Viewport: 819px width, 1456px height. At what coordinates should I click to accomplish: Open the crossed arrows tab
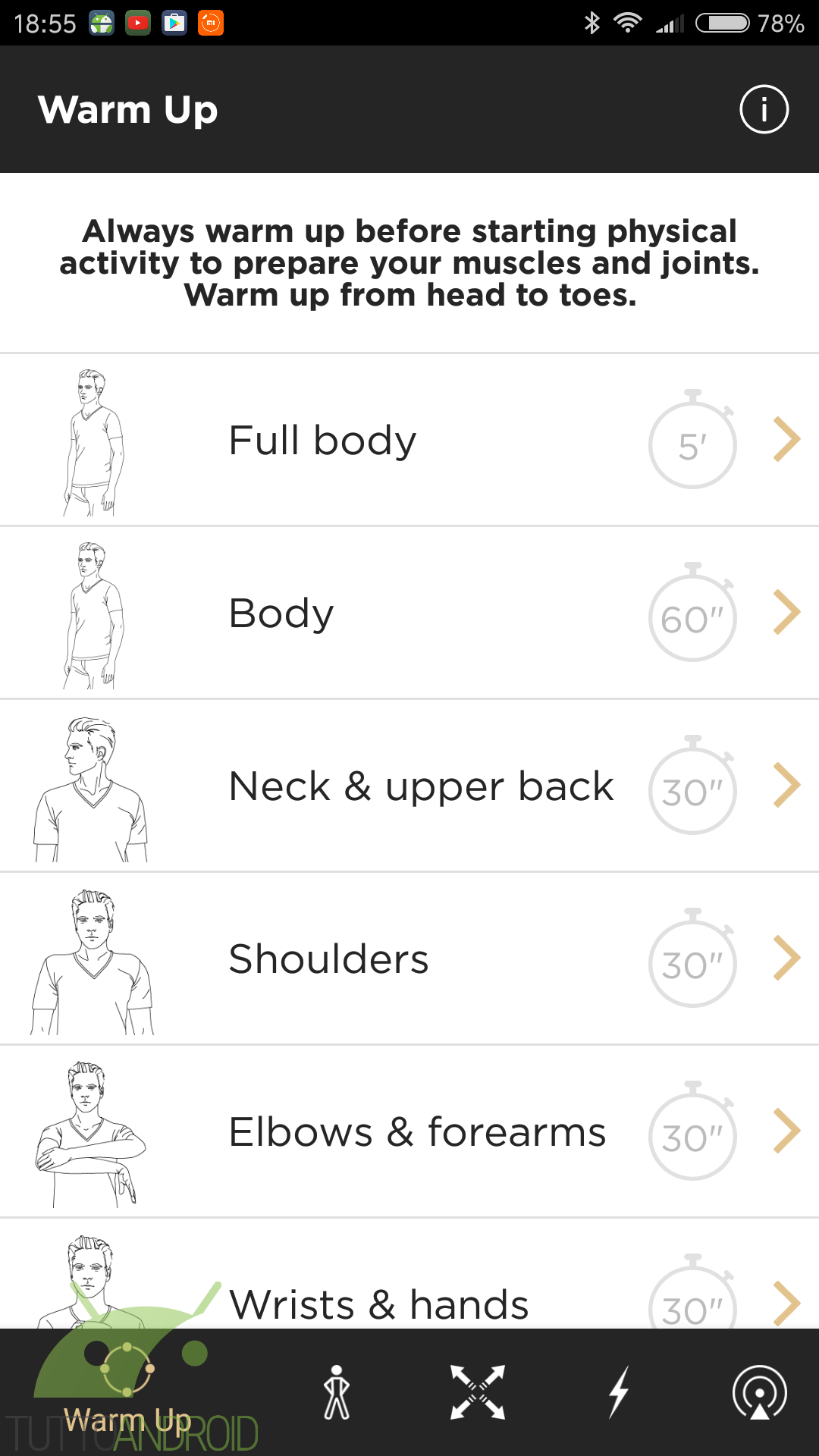[478, 1392]
